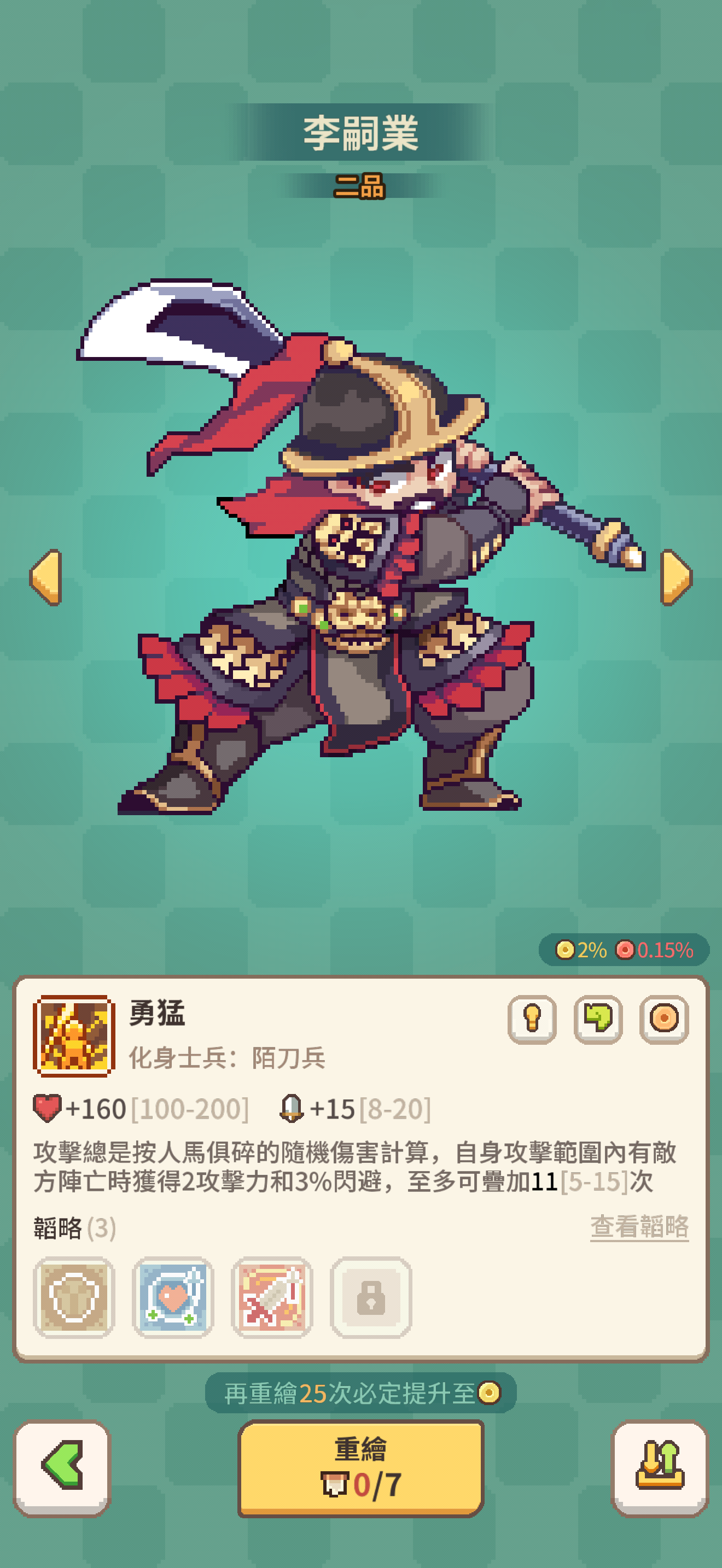Screen dimensions: 722x1568
Task: View the 2% and 0.15% probability badge
Action: [624, 950]
